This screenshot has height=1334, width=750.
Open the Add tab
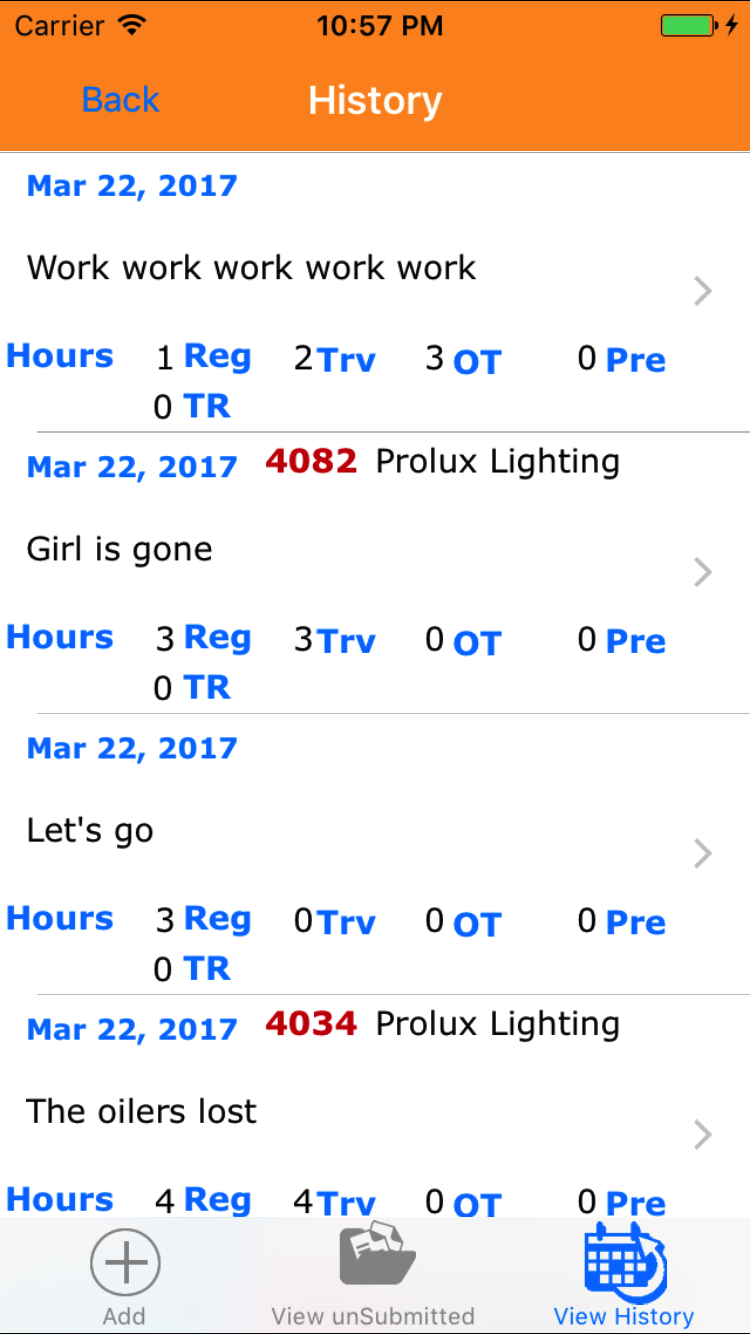(x=125, y=1277)
